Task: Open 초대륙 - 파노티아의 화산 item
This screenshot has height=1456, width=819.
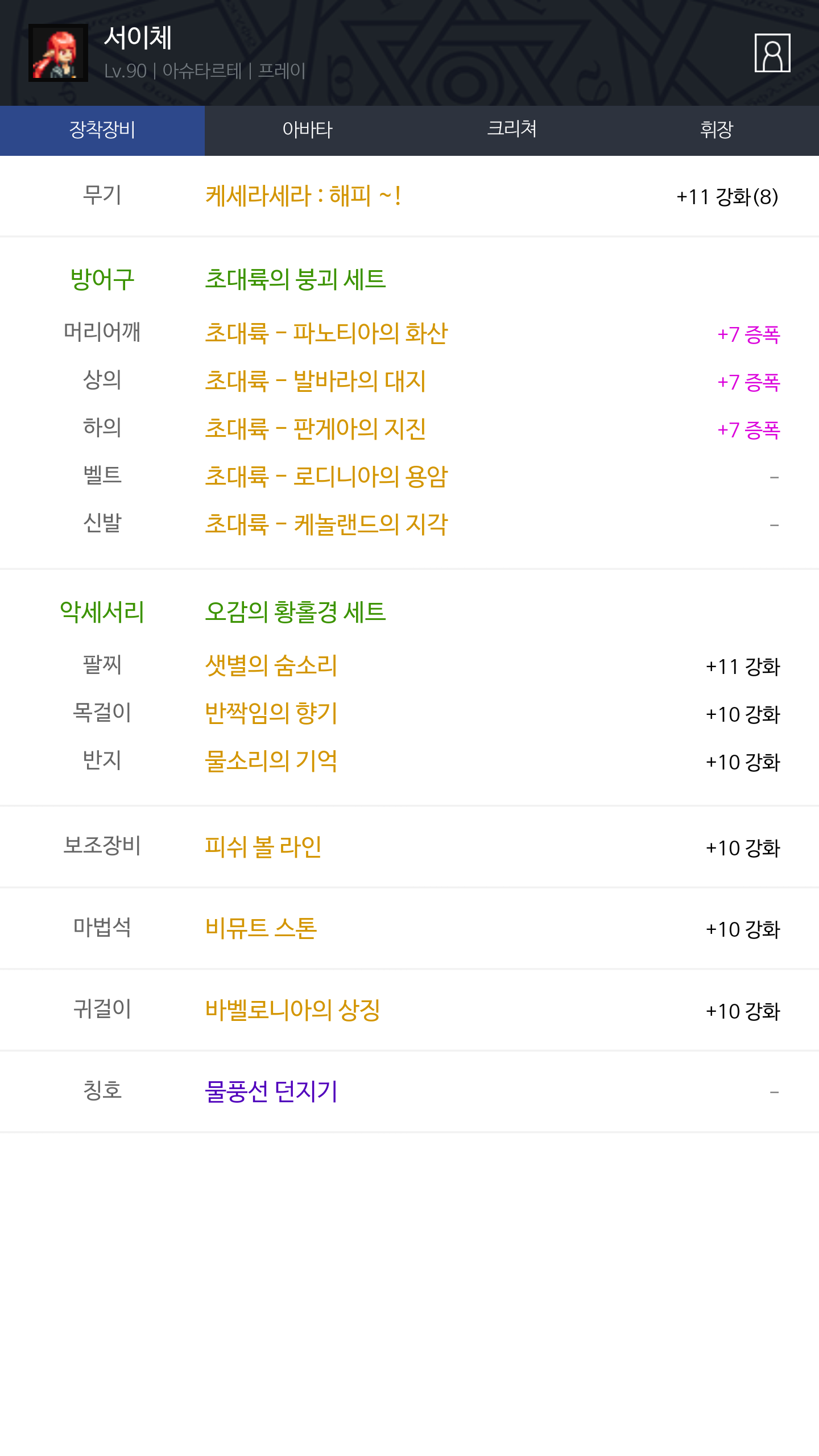Action: (x=326, y=333)
